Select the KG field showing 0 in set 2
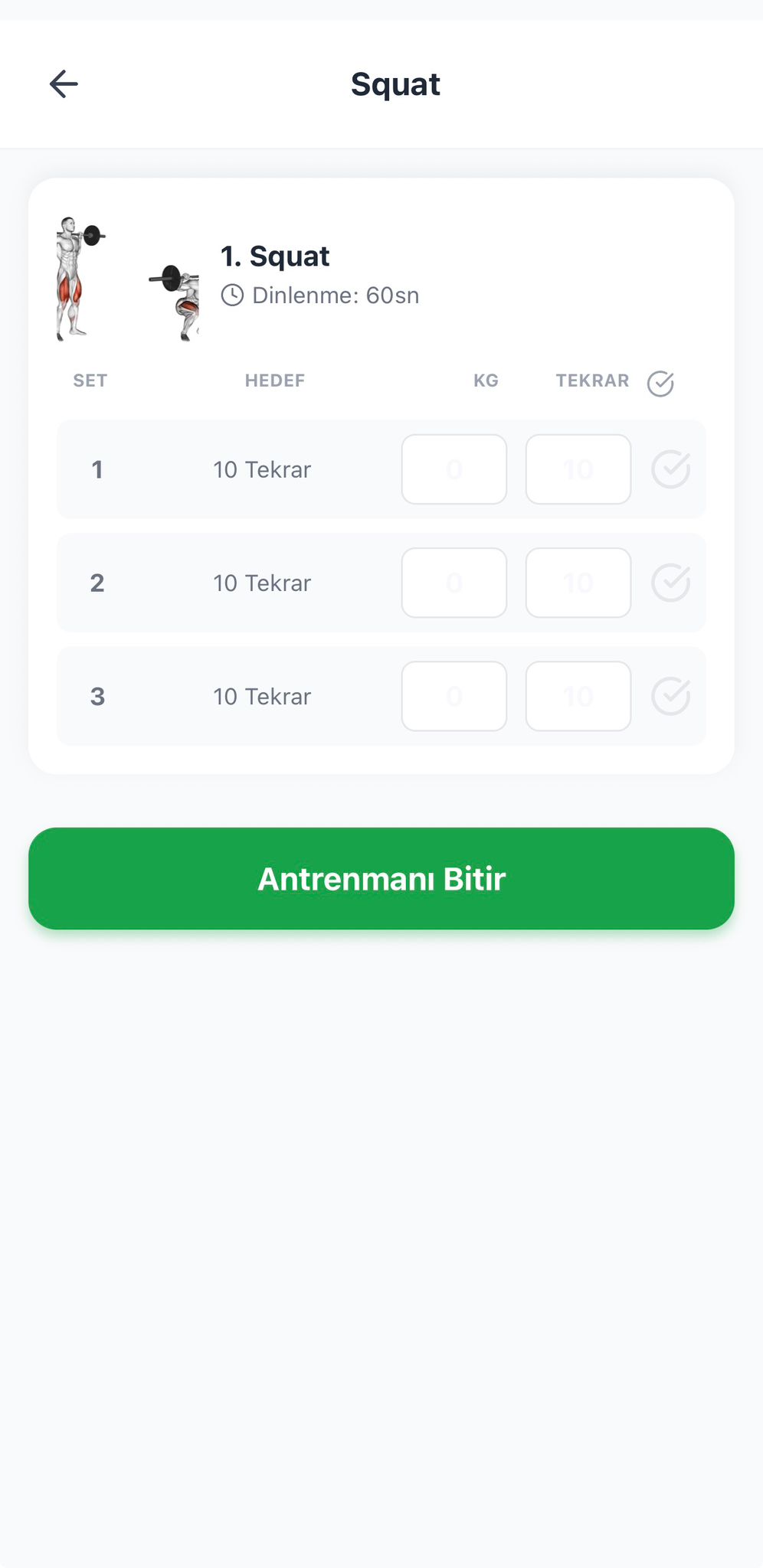The height and width of the screenshot is (1568, 763). 454,583
